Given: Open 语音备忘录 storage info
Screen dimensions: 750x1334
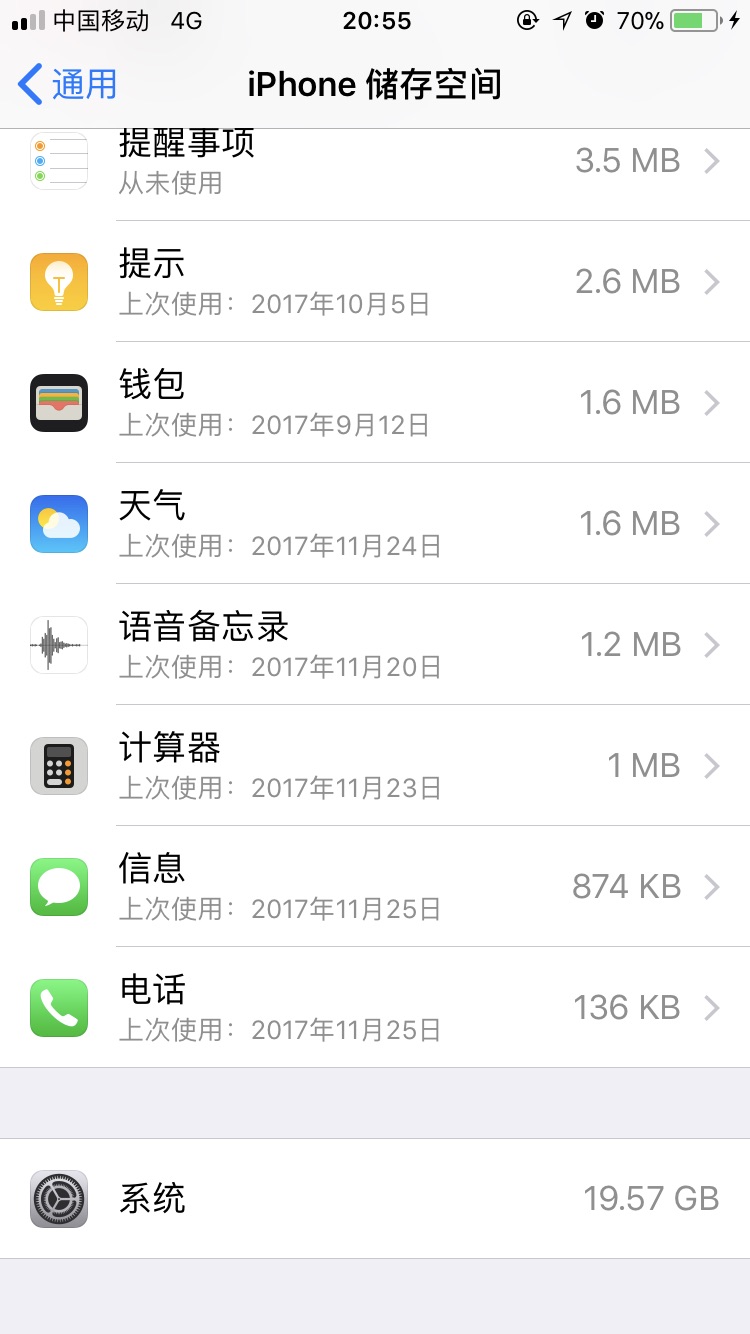Looking at the screenshot, I should tap(375, 645).
